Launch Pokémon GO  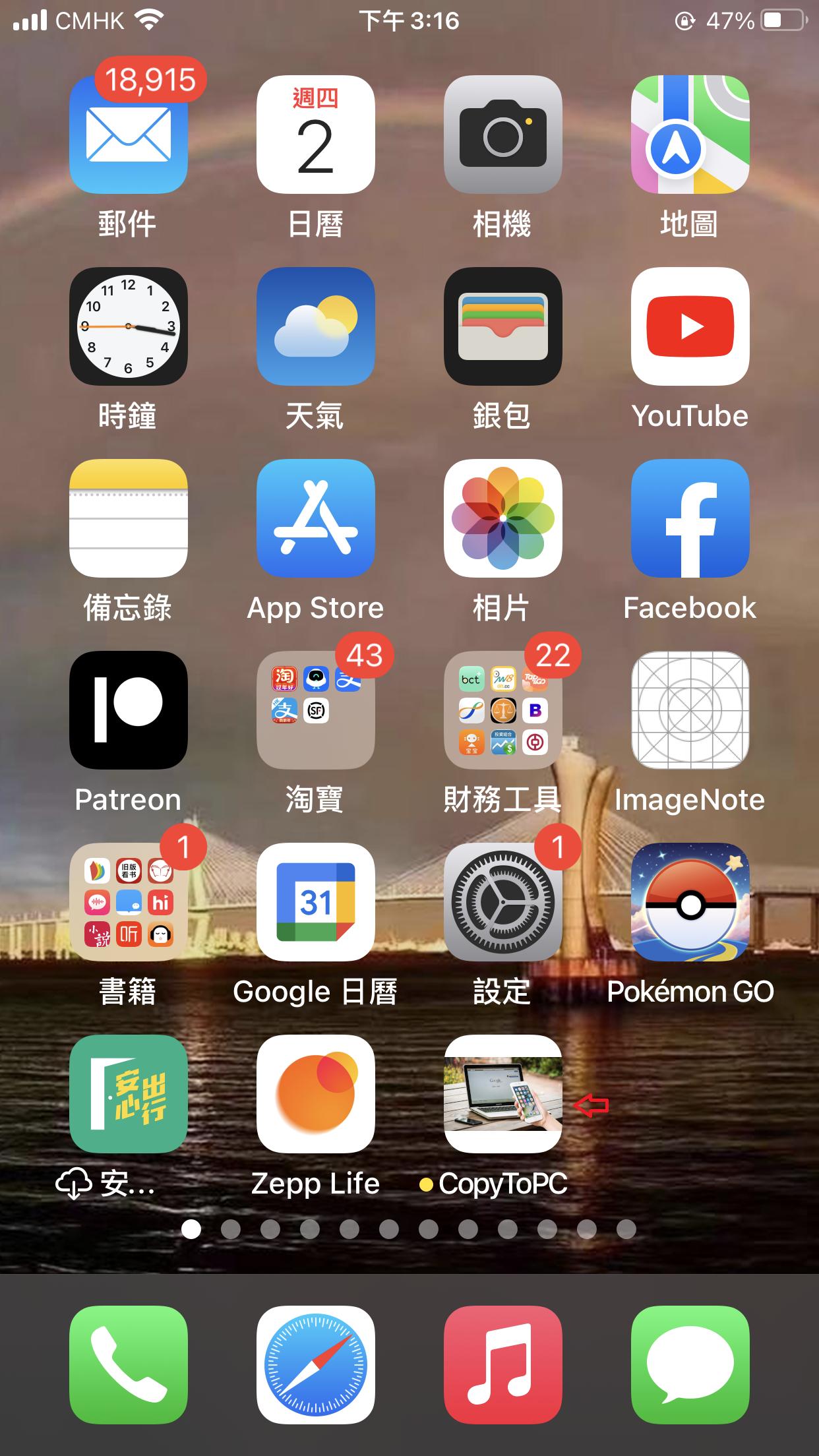point(690,902)
